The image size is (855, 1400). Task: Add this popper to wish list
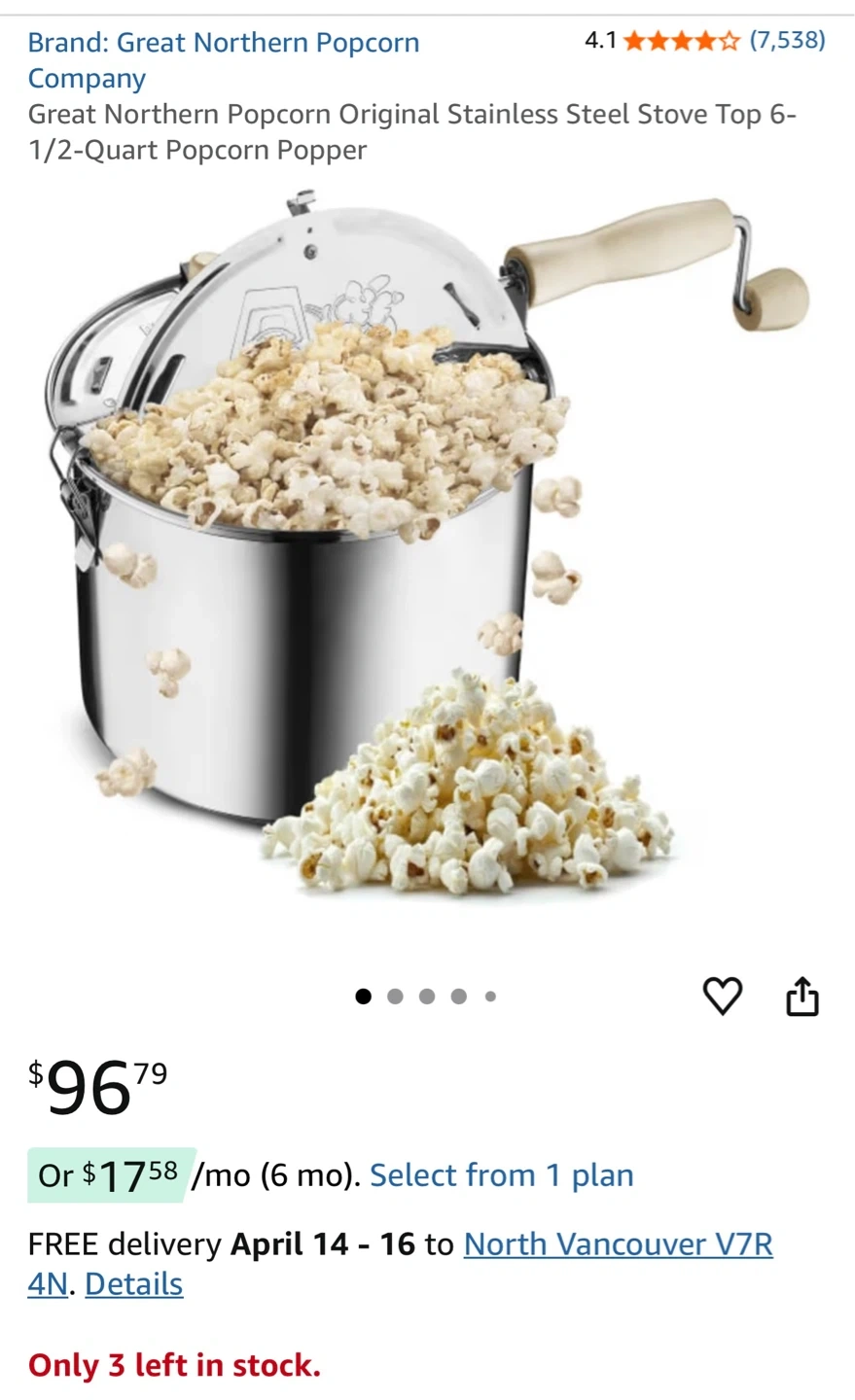[722, 996]
